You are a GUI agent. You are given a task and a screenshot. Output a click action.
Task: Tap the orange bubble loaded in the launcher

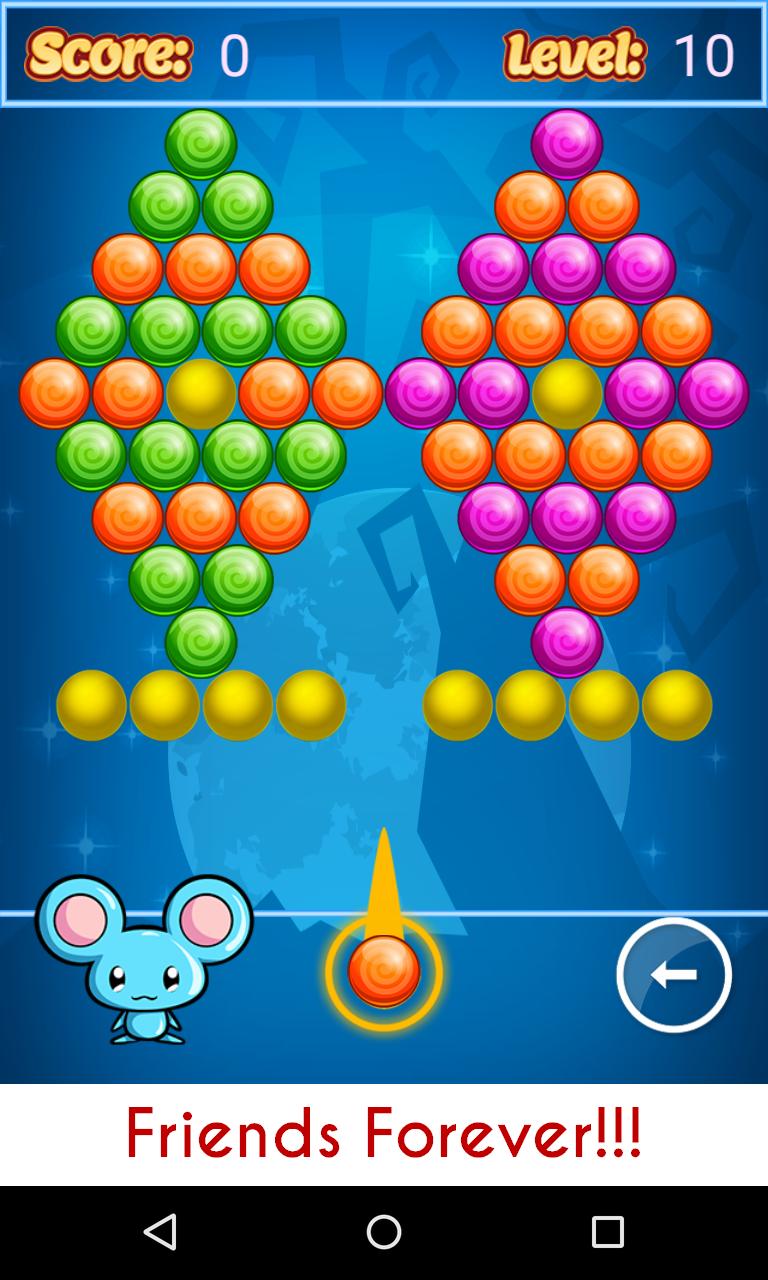pyautogui.click(x=384, y=972)
